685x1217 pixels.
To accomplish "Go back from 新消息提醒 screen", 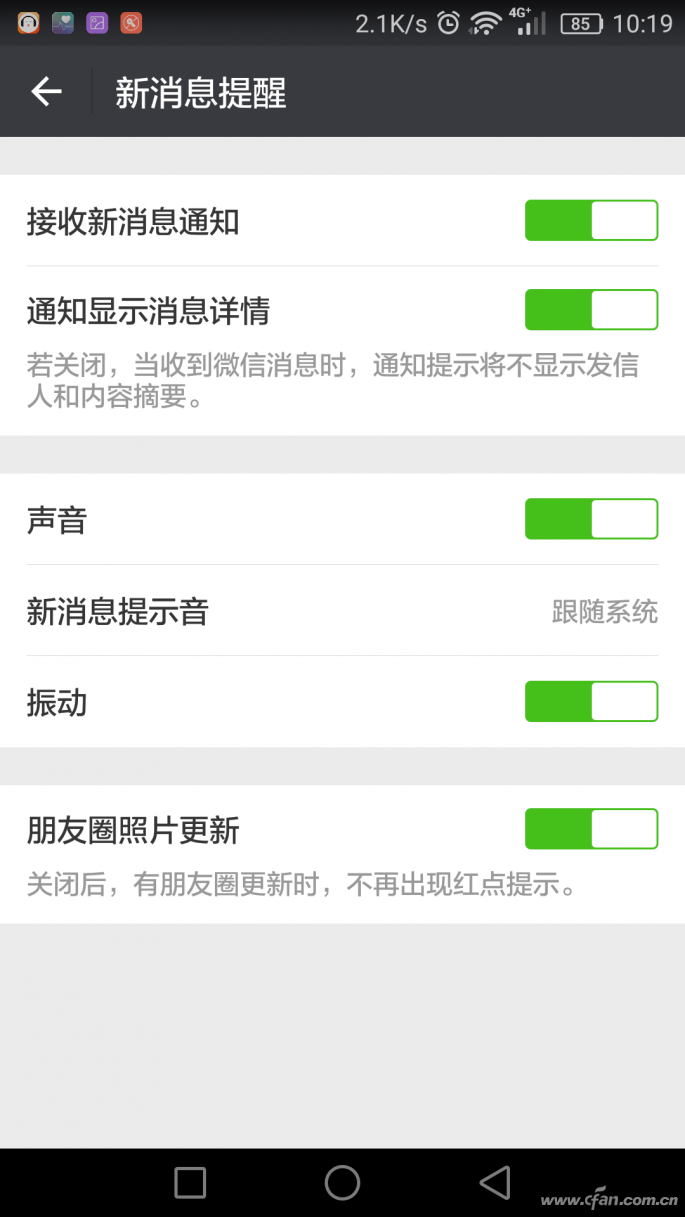I will click(x=46, y=93).
